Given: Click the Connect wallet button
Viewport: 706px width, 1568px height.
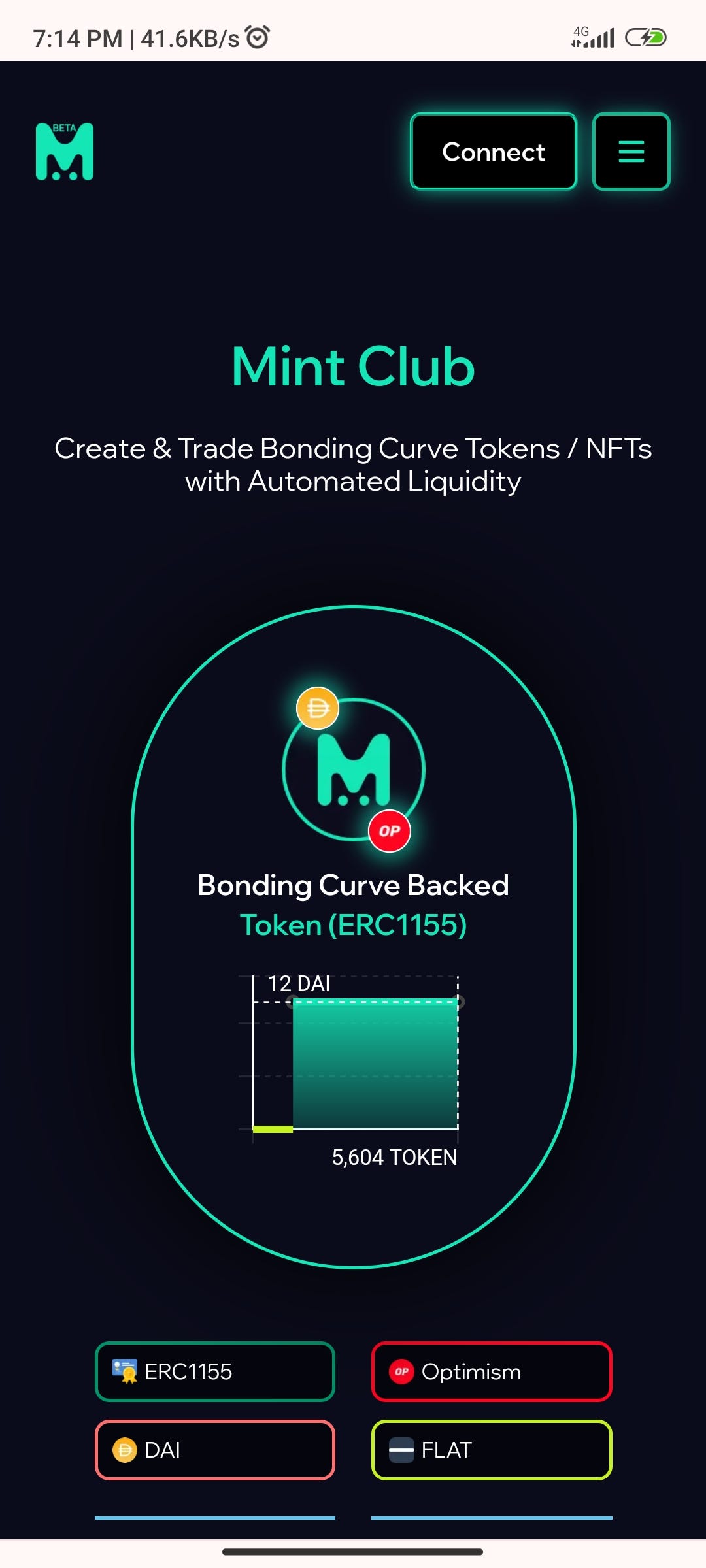Looking at the screenshot, I should pos(492,151).
